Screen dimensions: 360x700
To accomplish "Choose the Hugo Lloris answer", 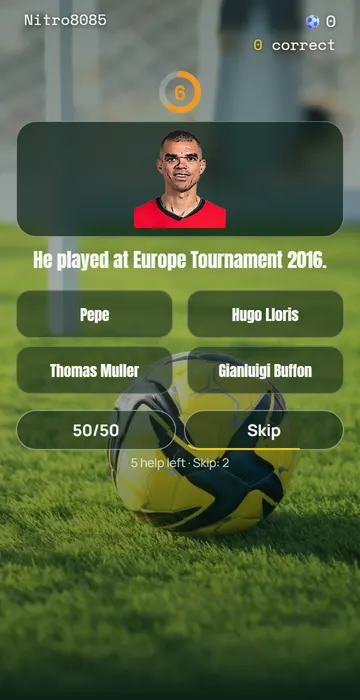I will 265,314.
